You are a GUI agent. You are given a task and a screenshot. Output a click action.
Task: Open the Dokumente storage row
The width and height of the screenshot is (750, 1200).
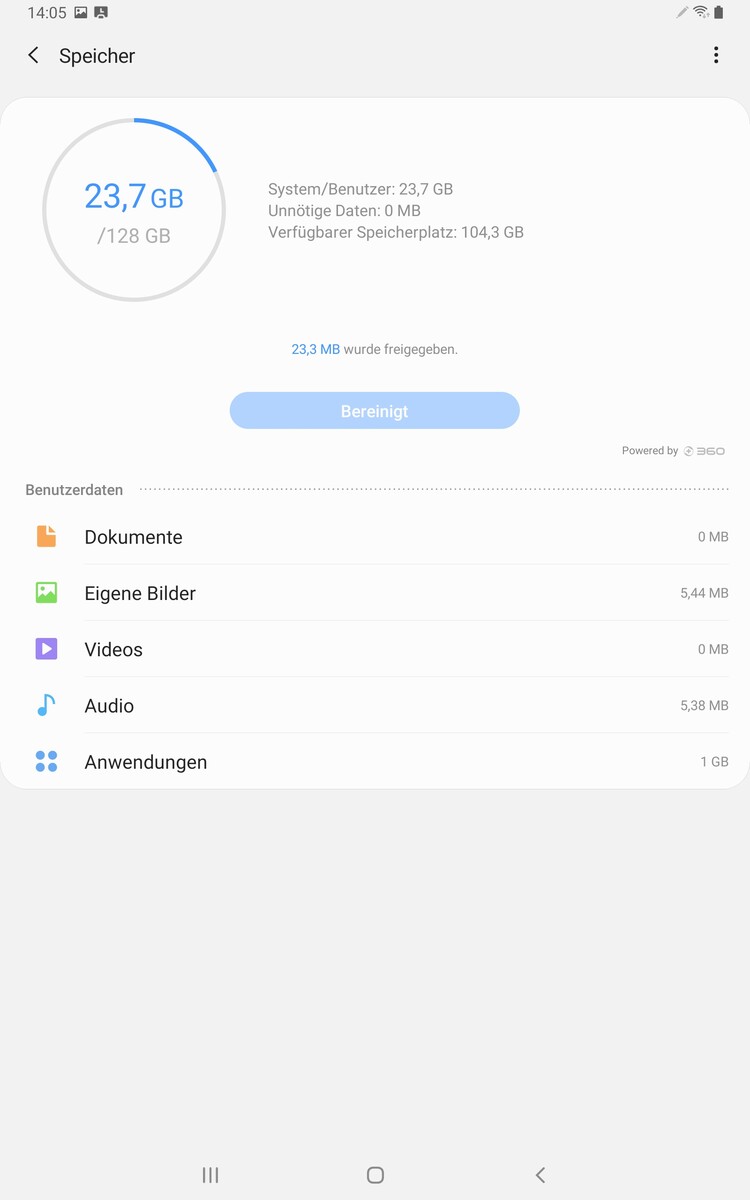(375, 537)
